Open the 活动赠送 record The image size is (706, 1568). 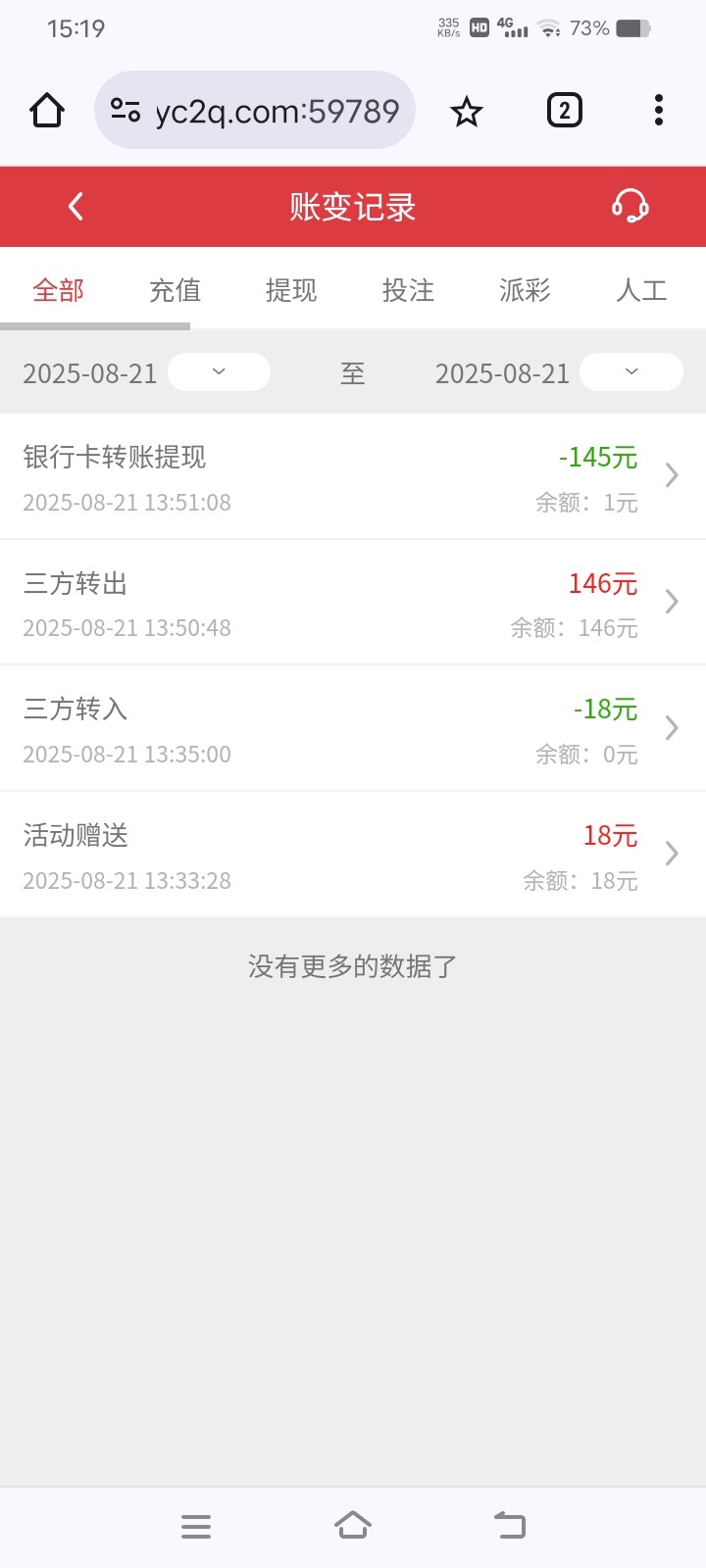(353, 855)
